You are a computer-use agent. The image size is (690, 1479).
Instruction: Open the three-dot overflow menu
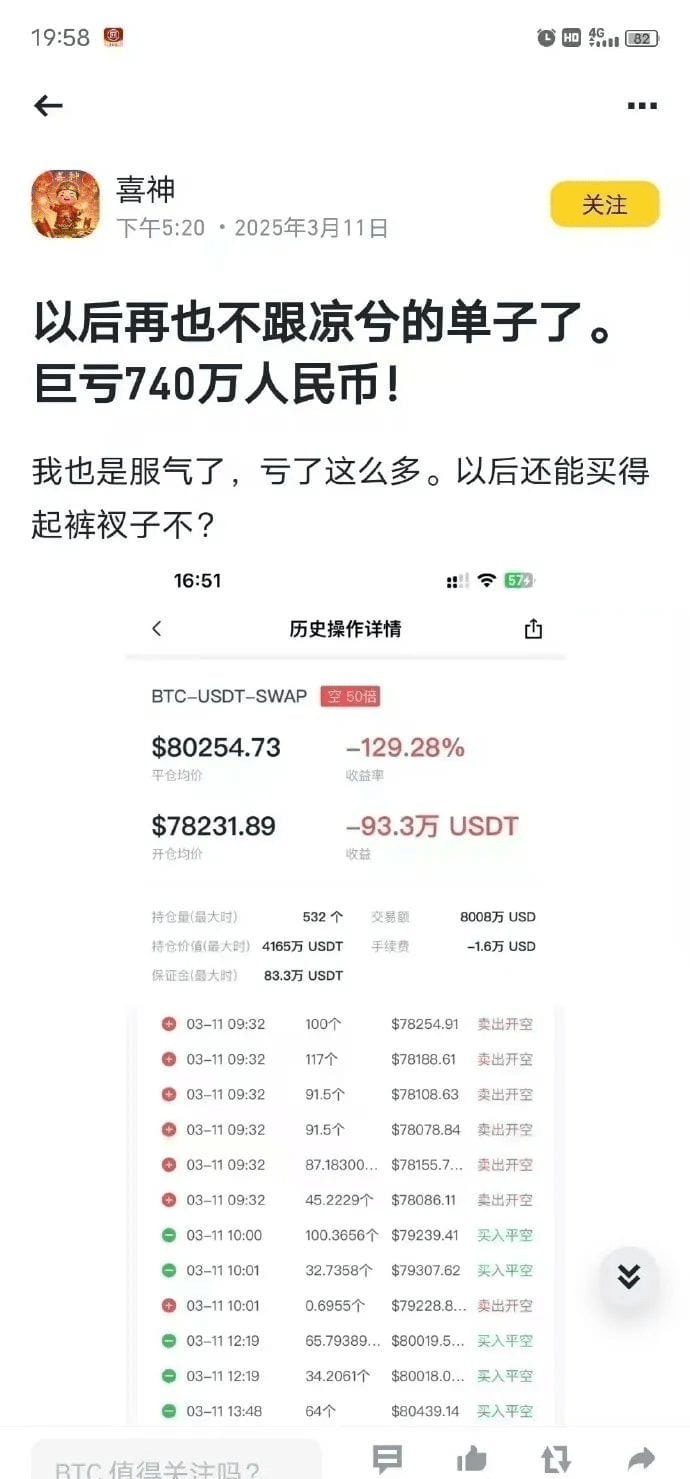[x=641, y=106]
